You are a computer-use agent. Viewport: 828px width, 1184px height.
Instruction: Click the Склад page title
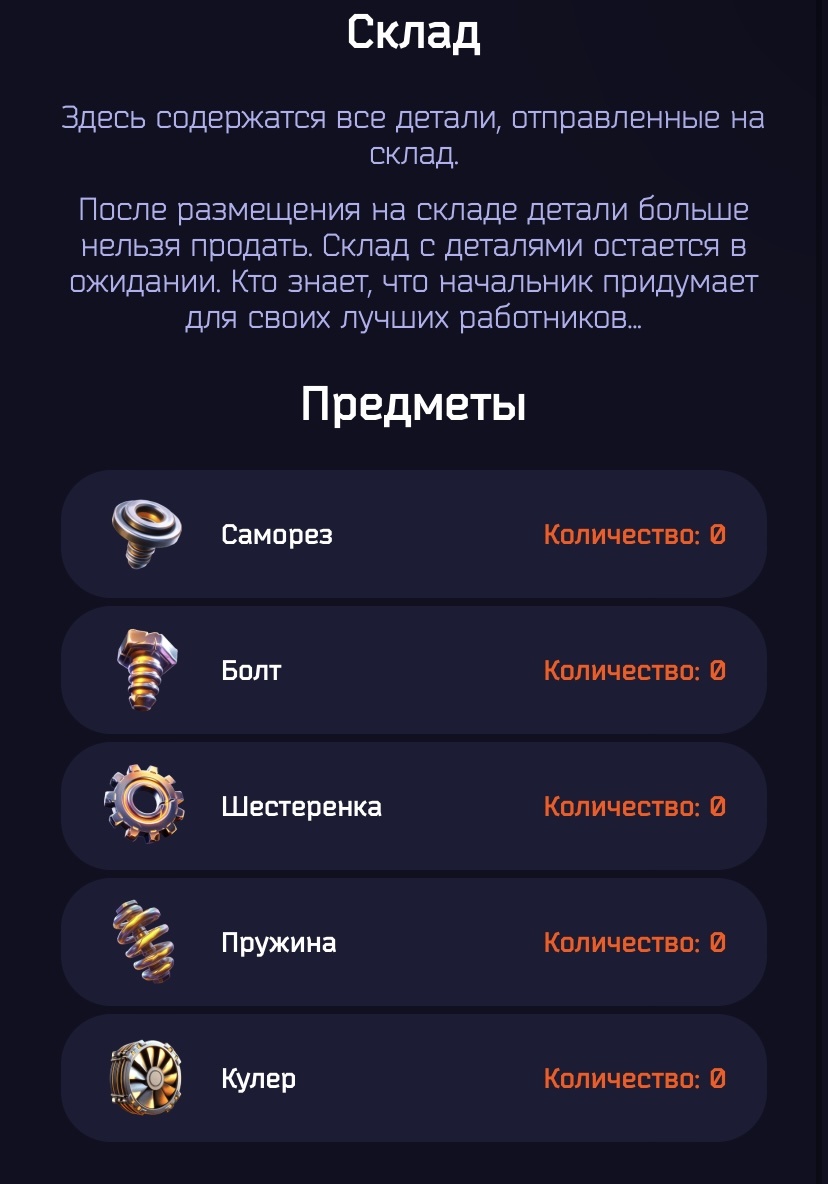tap(414, 36)
